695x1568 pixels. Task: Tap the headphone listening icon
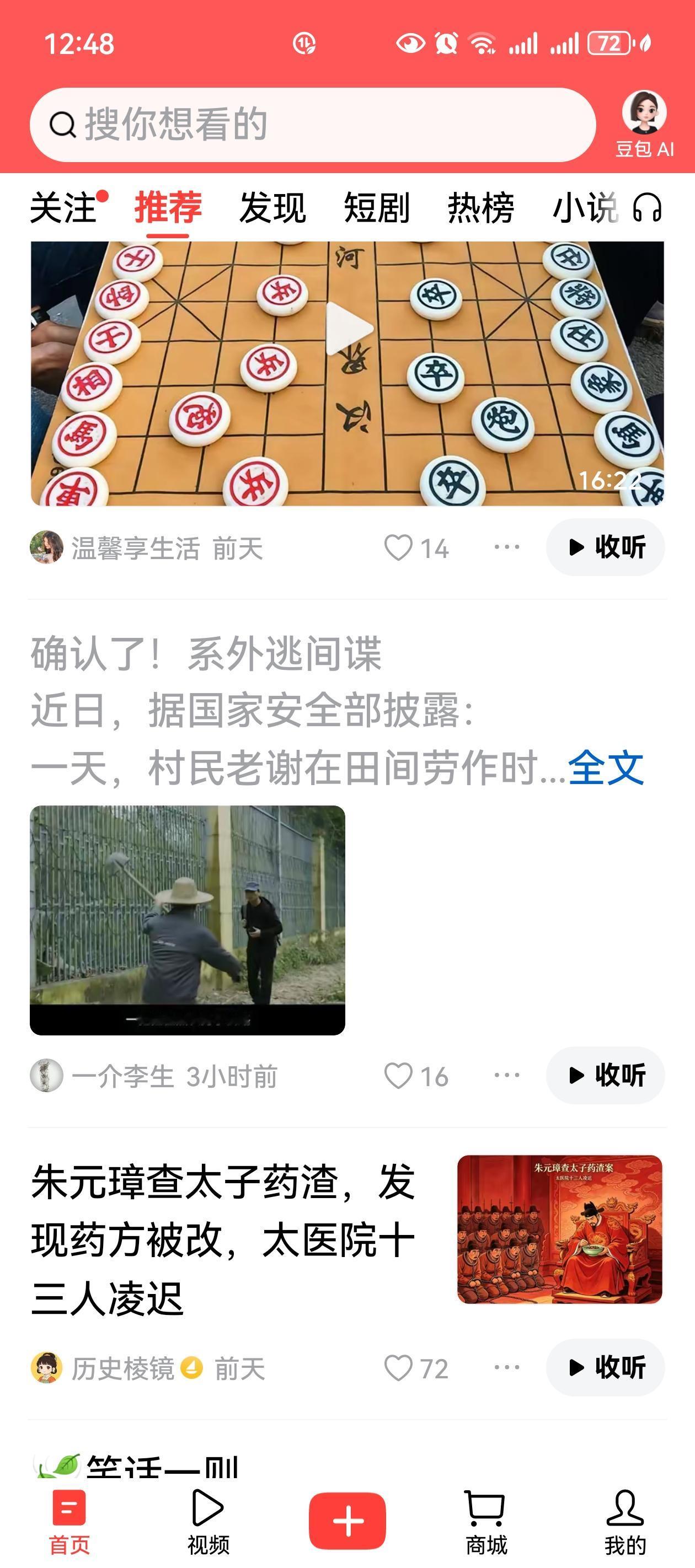coord(647,209)
